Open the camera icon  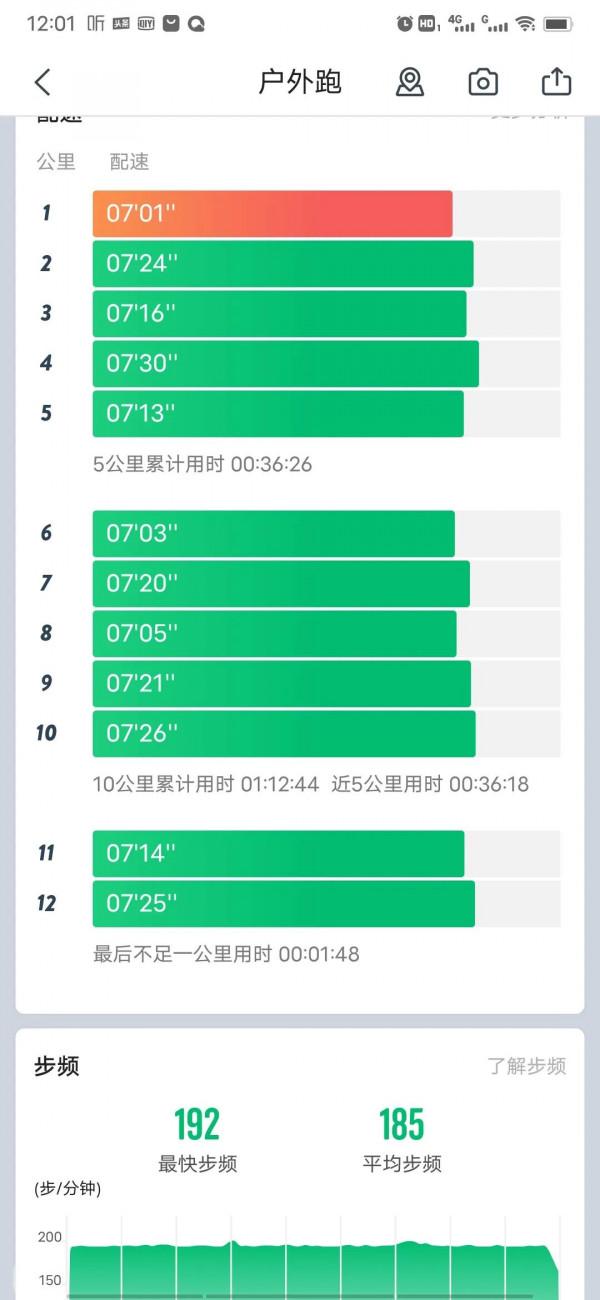[x=483, y=82]
